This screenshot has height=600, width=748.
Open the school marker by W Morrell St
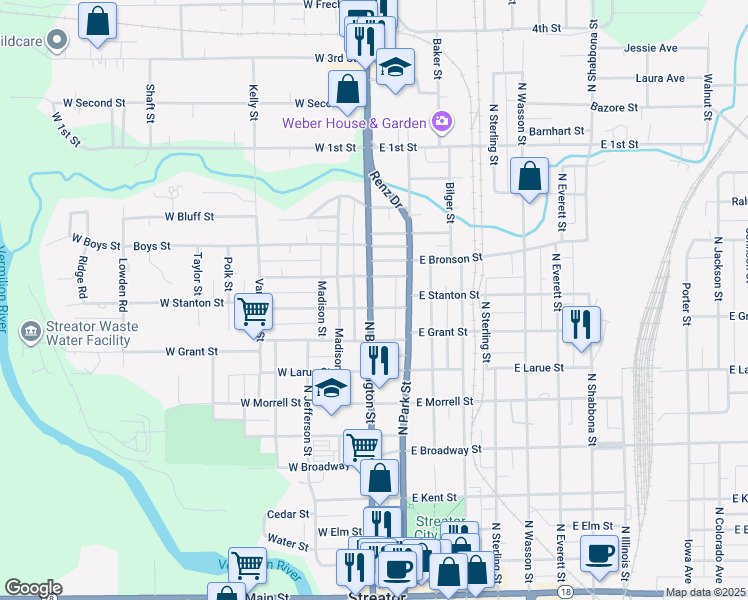329,389
